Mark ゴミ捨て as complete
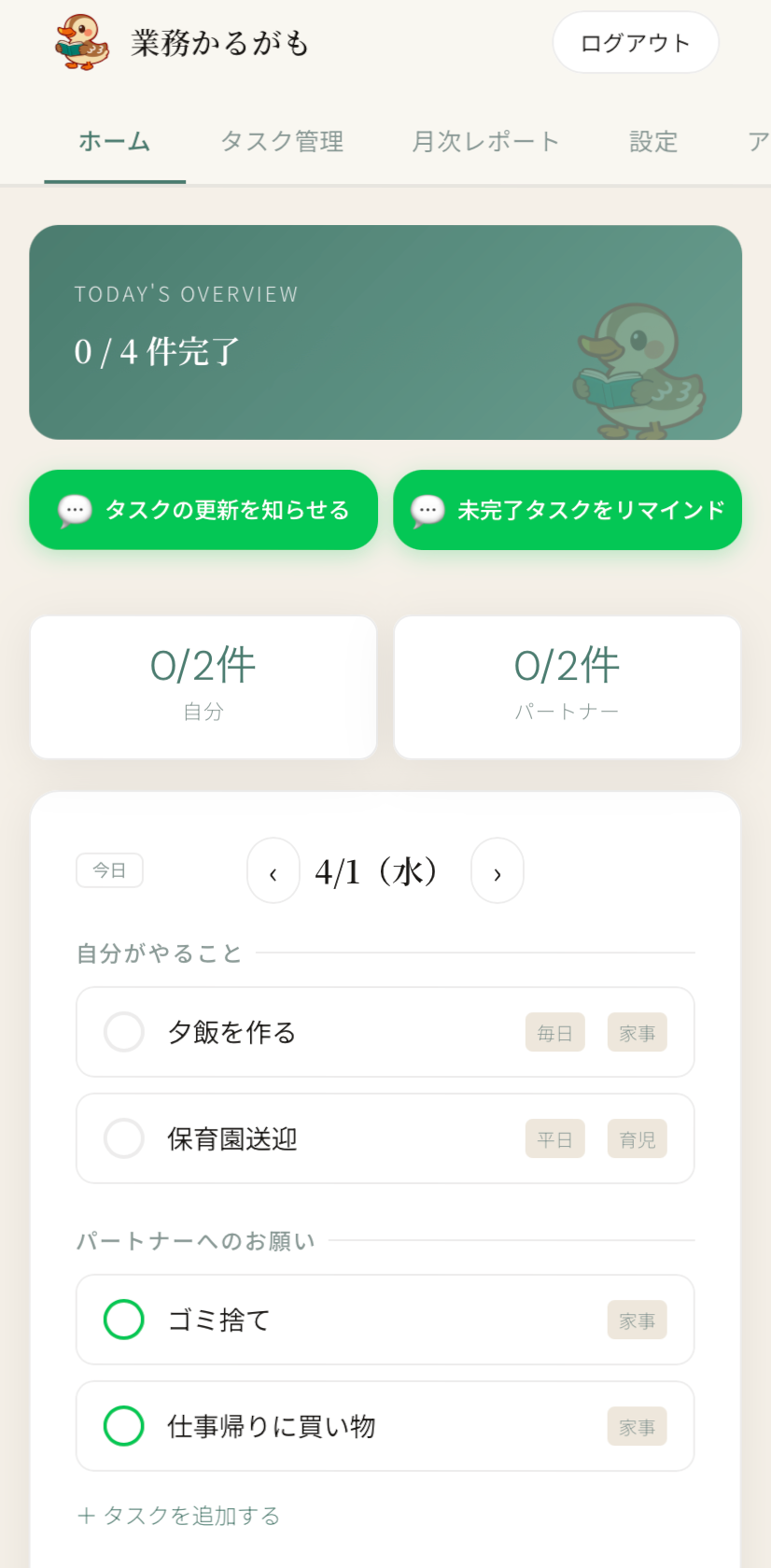 [124, 1320]
